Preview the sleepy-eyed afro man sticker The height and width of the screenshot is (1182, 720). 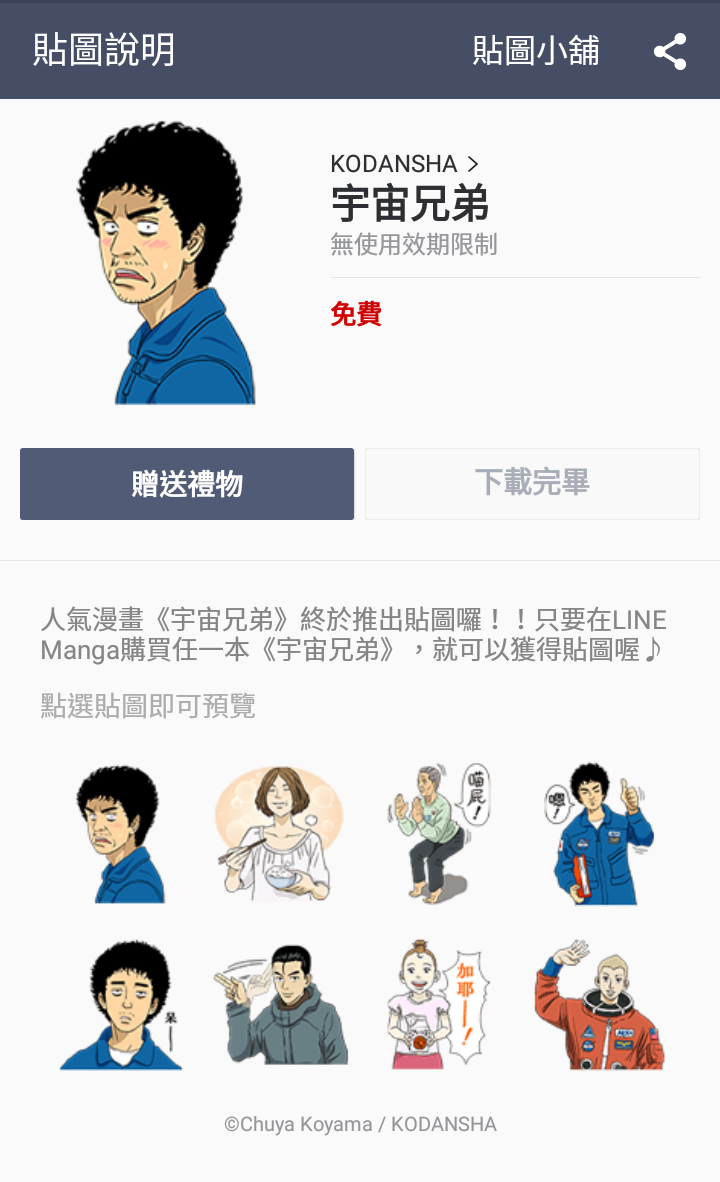pyautogui.click(x=120, y=1005)
